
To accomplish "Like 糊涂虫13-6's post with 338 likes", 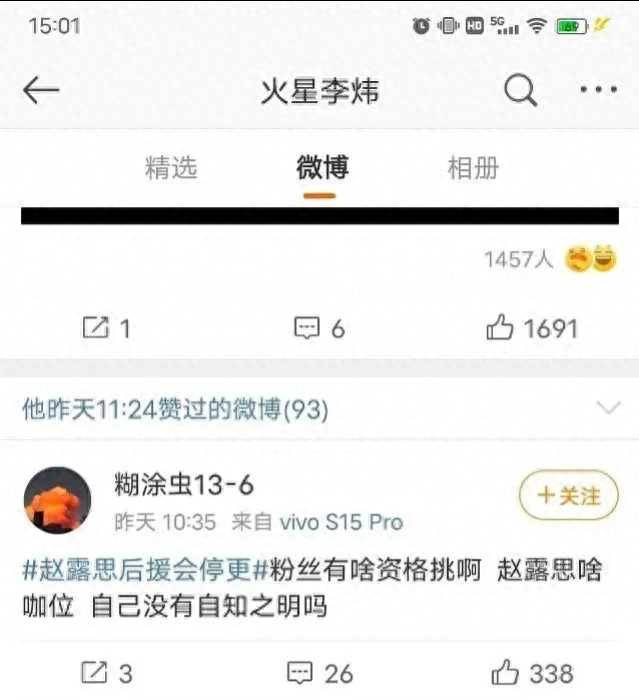I will 531,673.
